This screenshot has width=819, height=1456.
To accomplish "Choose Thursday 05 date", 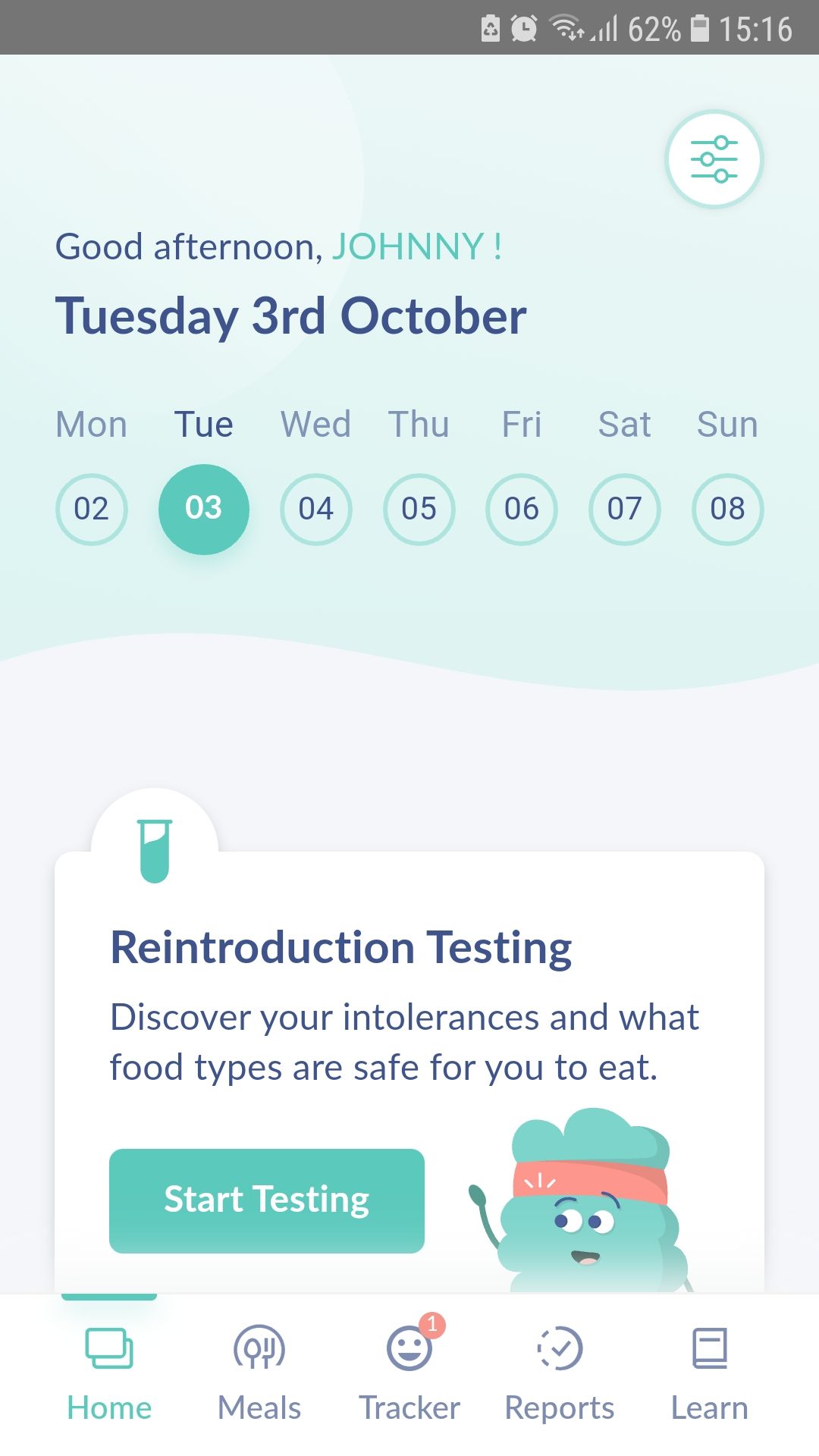I will pyautogui.click(x=419, y=509).
